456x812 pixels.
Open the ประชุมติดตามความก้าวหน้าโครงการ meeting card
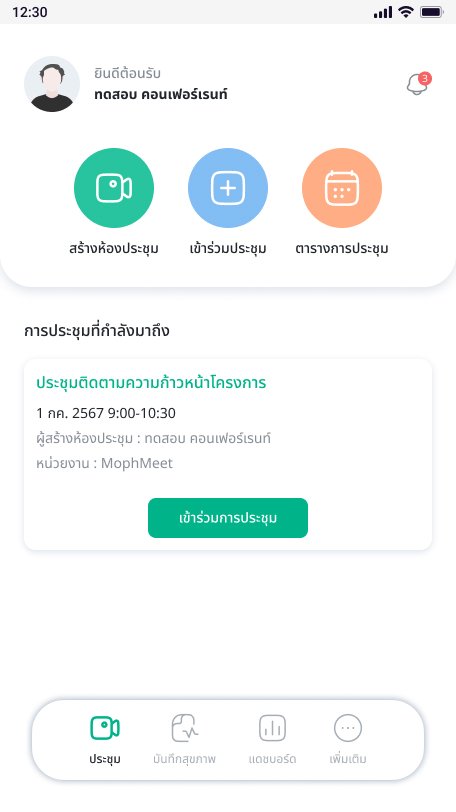tap(228, 454)
